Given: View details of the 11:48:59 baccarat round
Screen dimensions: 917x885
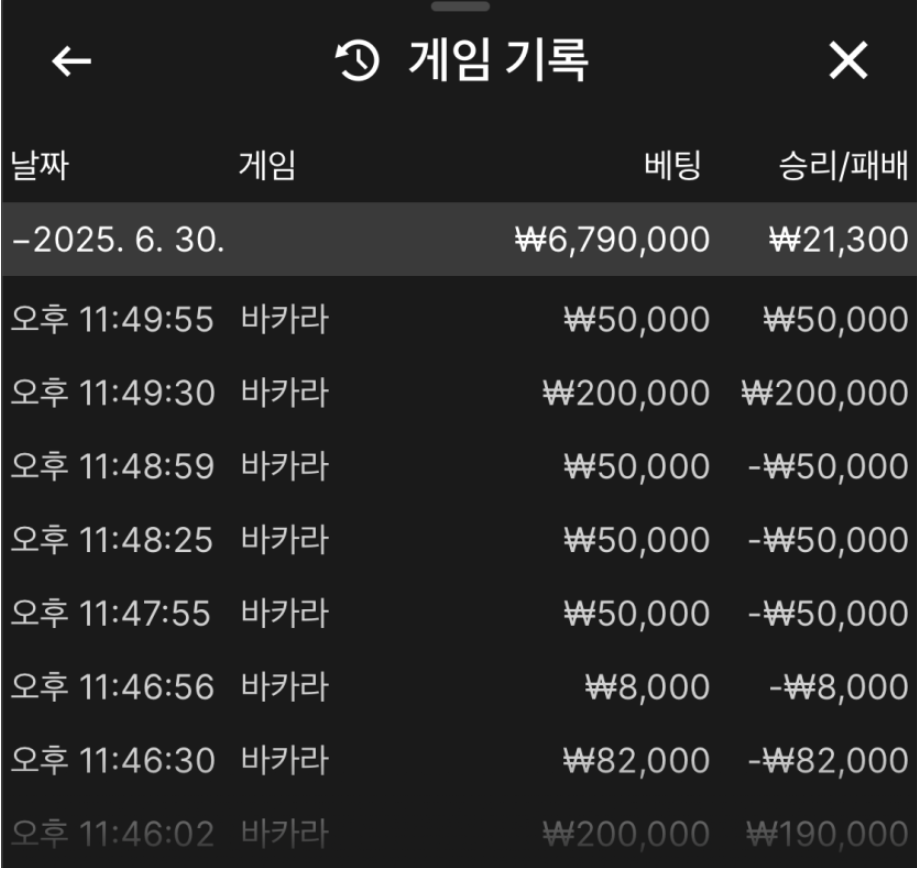Looking at the screenshot, I should [458, 467].
